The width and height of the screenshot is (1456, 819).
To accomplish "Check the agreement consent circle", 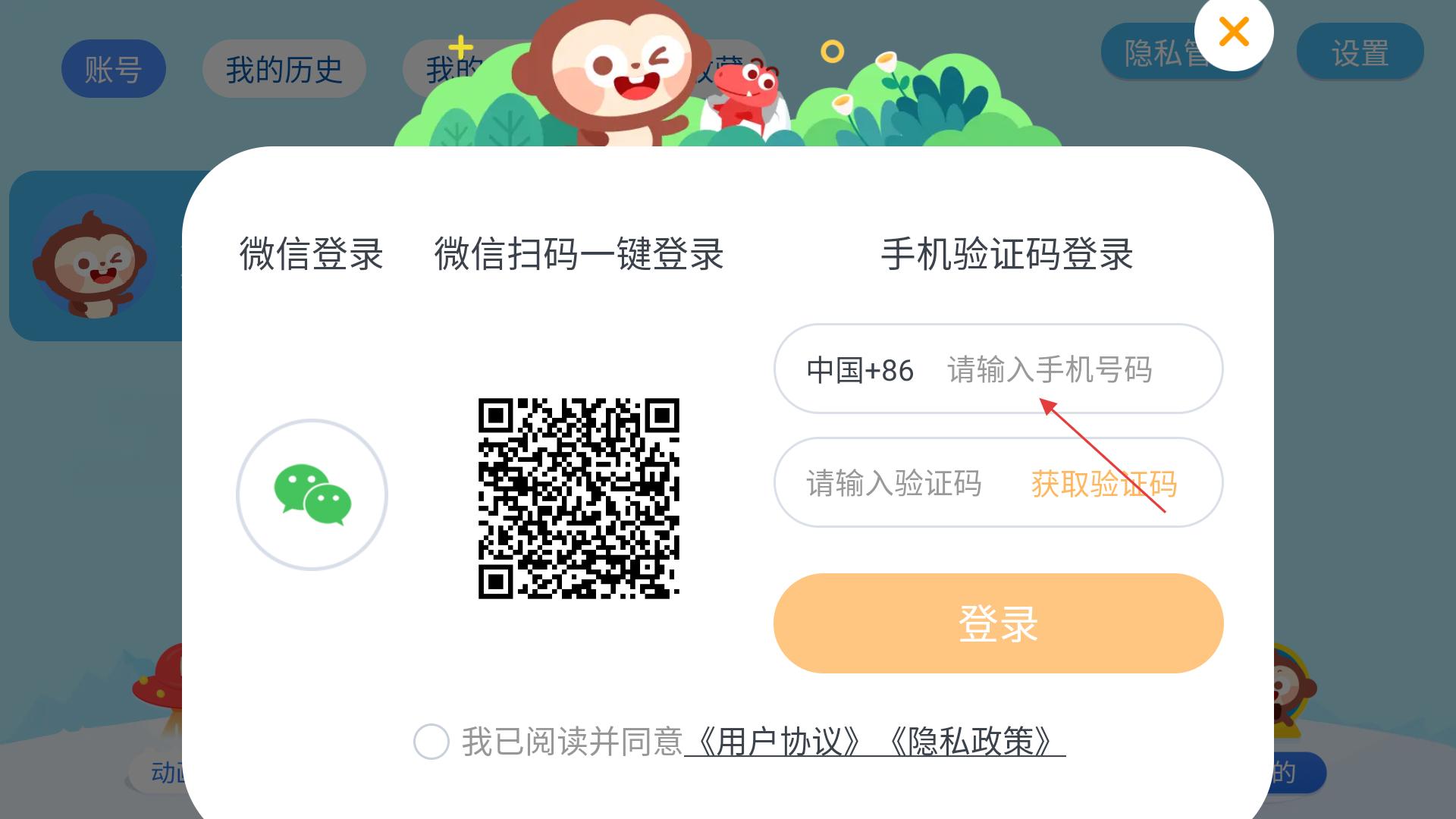I will click(x=431, y=741).
